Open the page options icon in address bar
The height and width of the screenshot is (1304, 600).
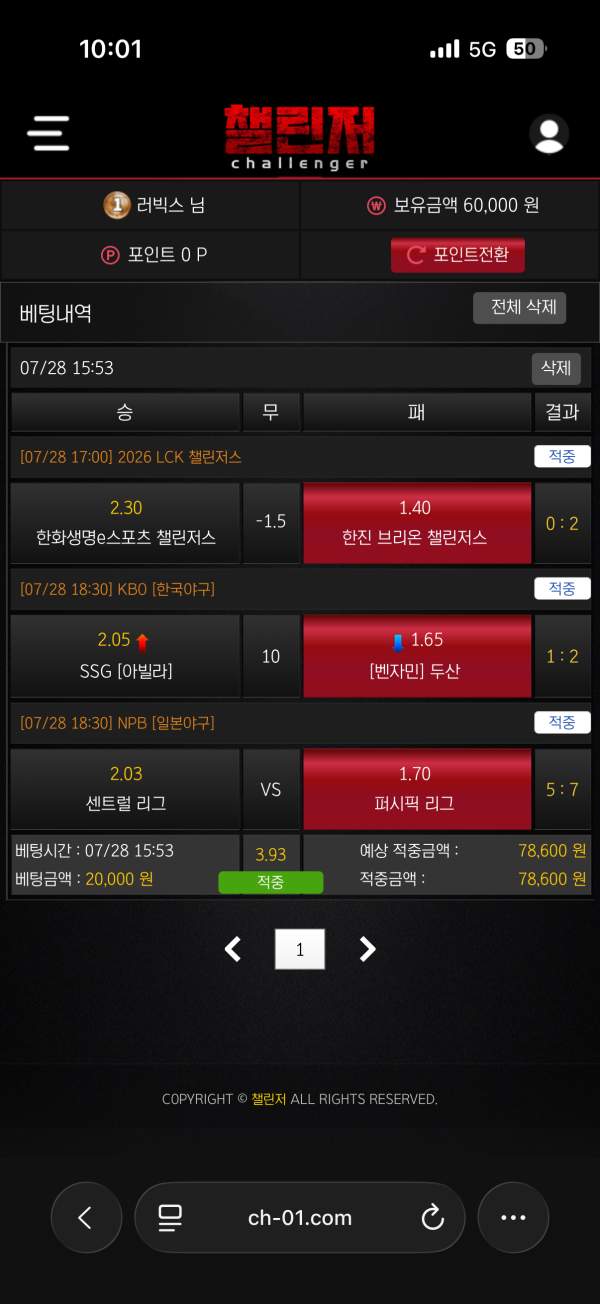(x=170, y=1217)
